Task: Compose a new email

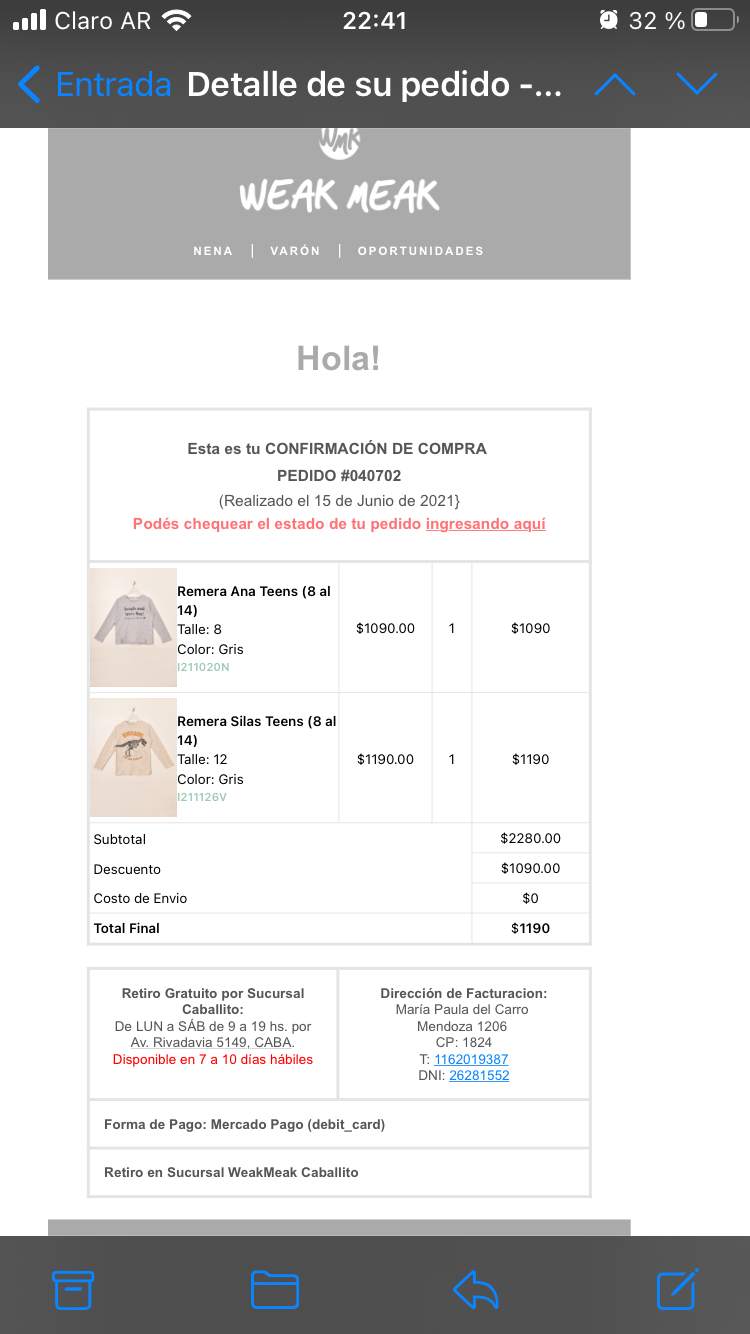Action: point(678,1289)
